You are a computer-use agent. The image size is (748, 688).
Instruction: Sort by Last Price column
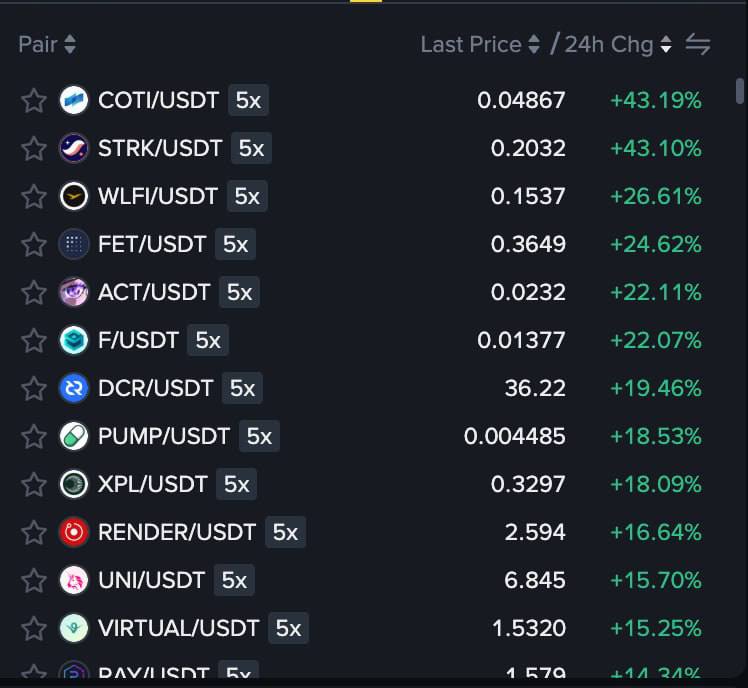pyautogui.click(x=480, y=45)
